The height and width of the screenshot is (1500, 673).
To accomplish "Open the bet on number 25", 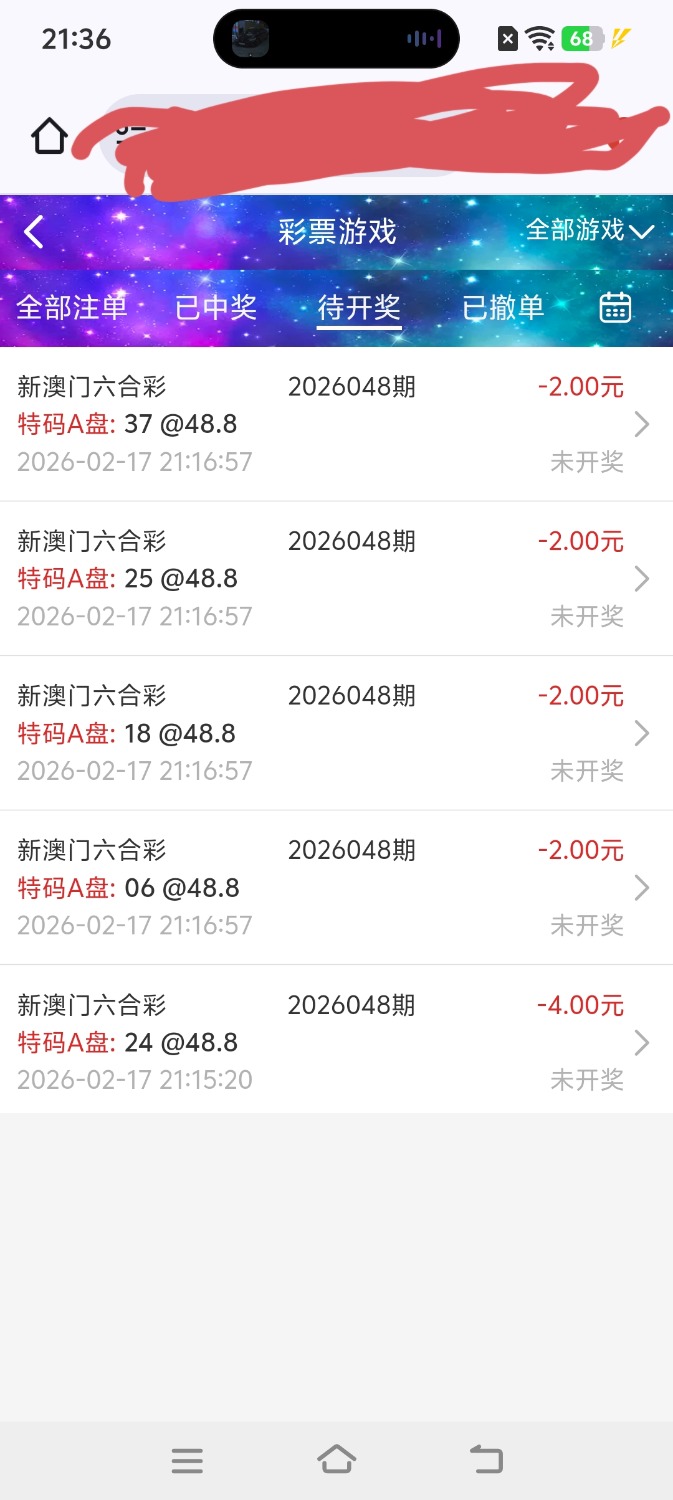I will 336,579.
